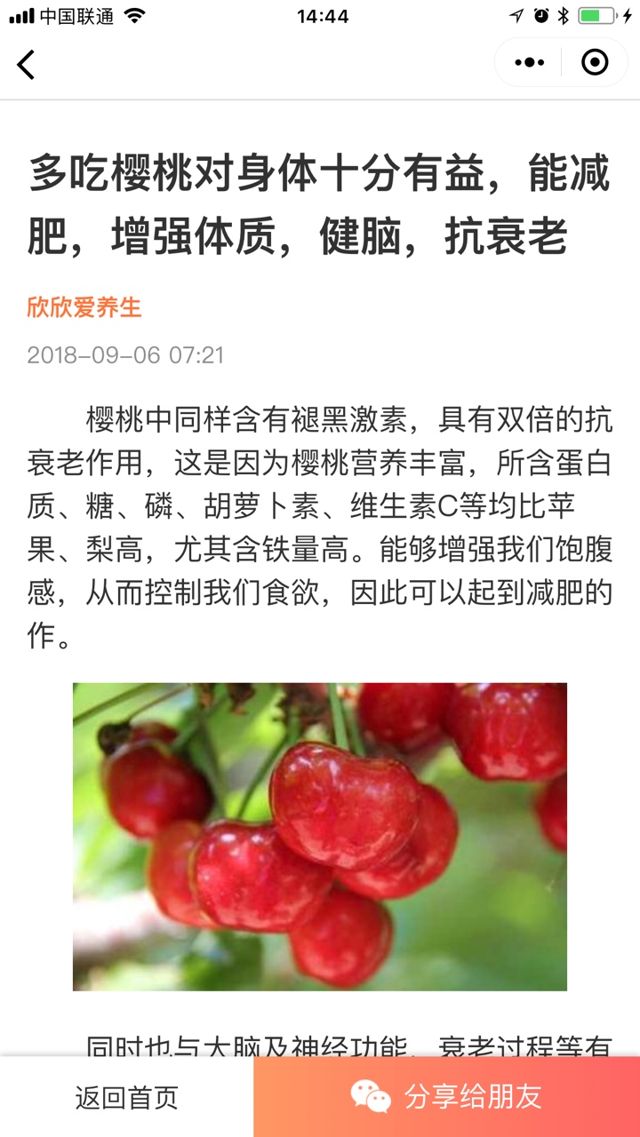640x1137 pixels.
Task: View the cherry photo in the article
Action: tap(320, 836)
